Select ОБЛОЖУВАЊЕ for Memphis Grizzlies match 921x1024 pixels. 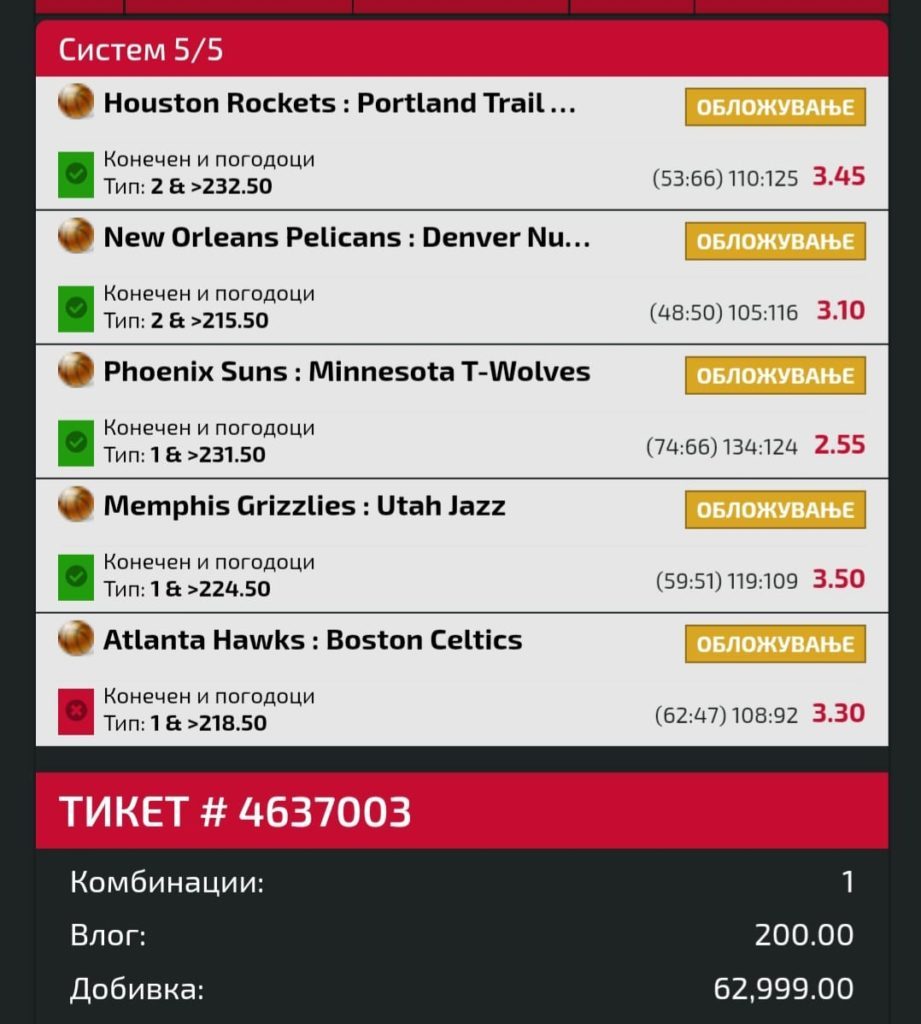pos(775,509)
